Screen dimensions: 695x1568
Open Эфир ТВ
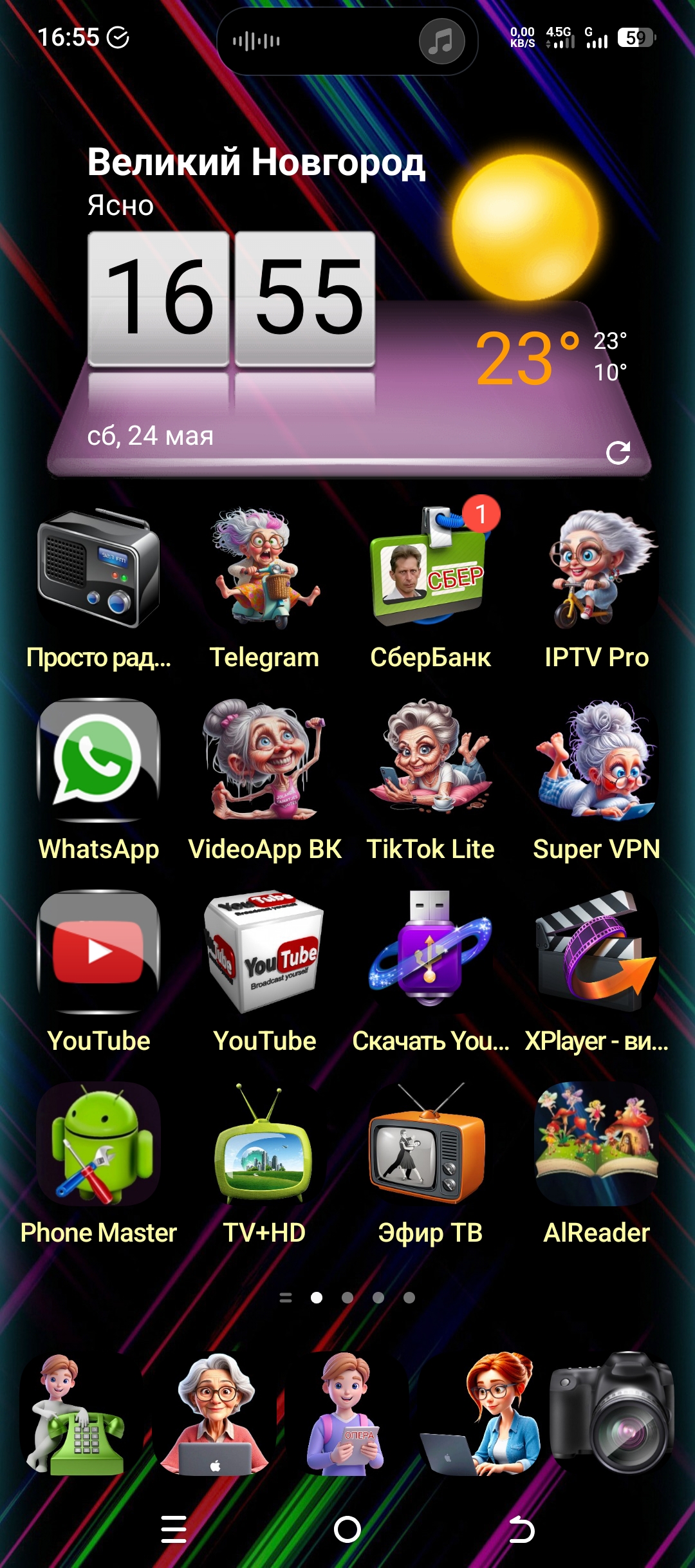point(430,1144)
